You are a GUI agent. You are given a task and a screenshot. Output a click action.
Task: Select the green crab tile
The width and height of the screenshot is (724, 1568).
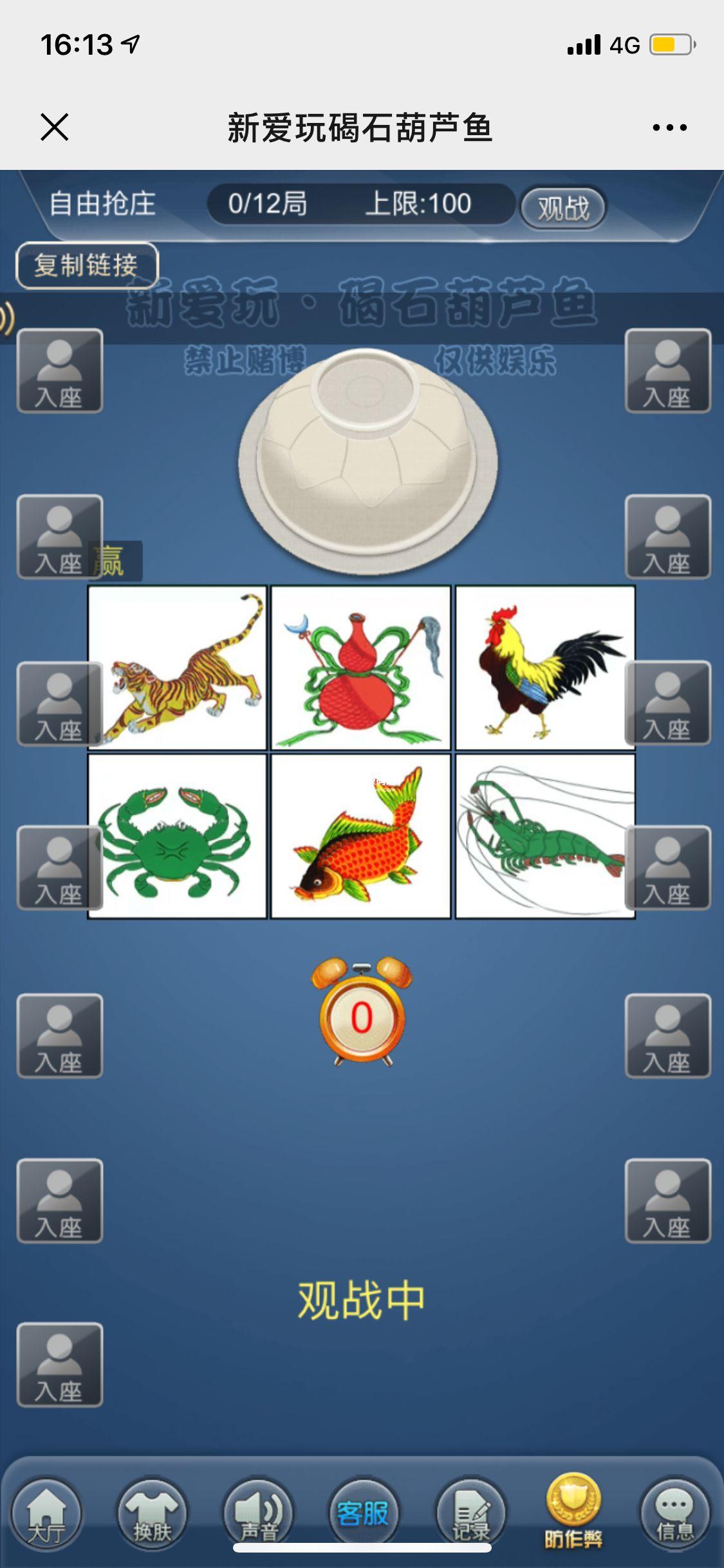[178, 836]
